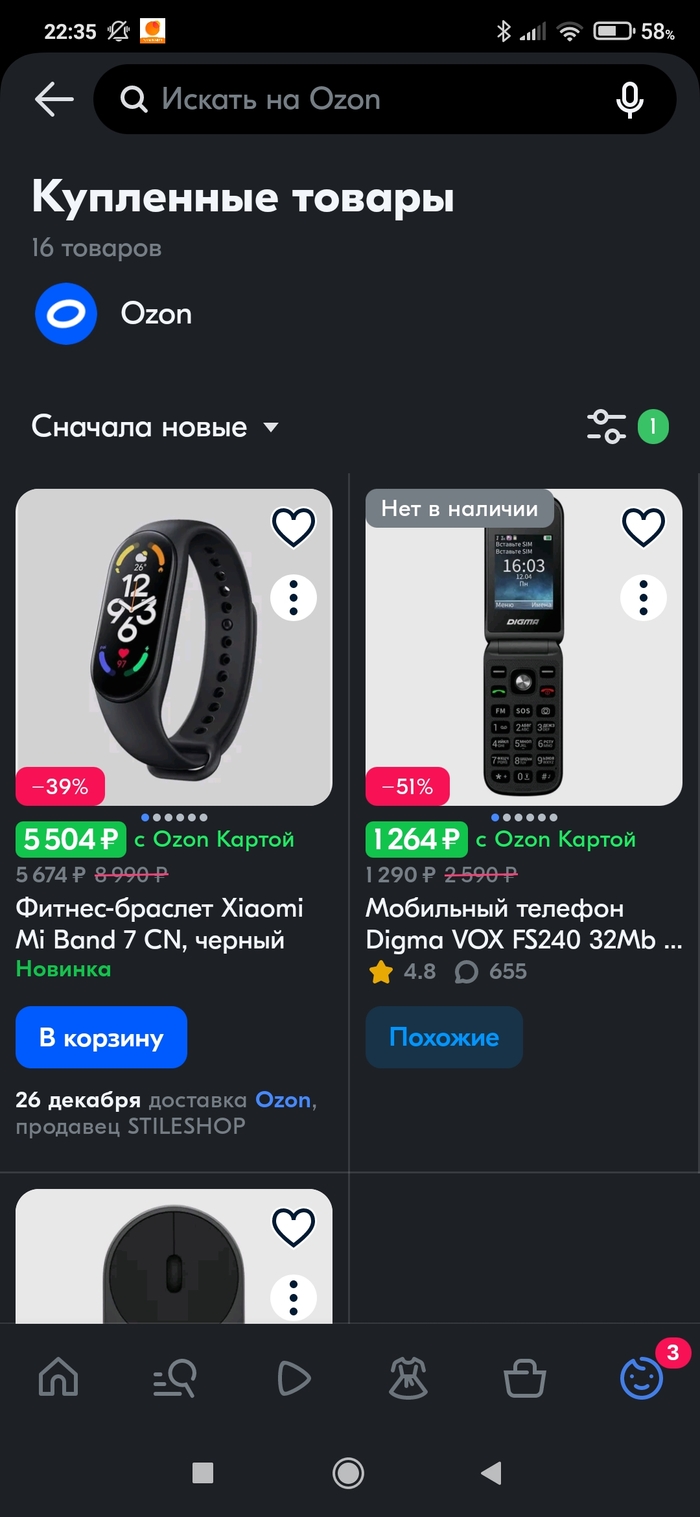Open more options for Digma VOX FS240
700x1517 pixels.
[643, 598]
